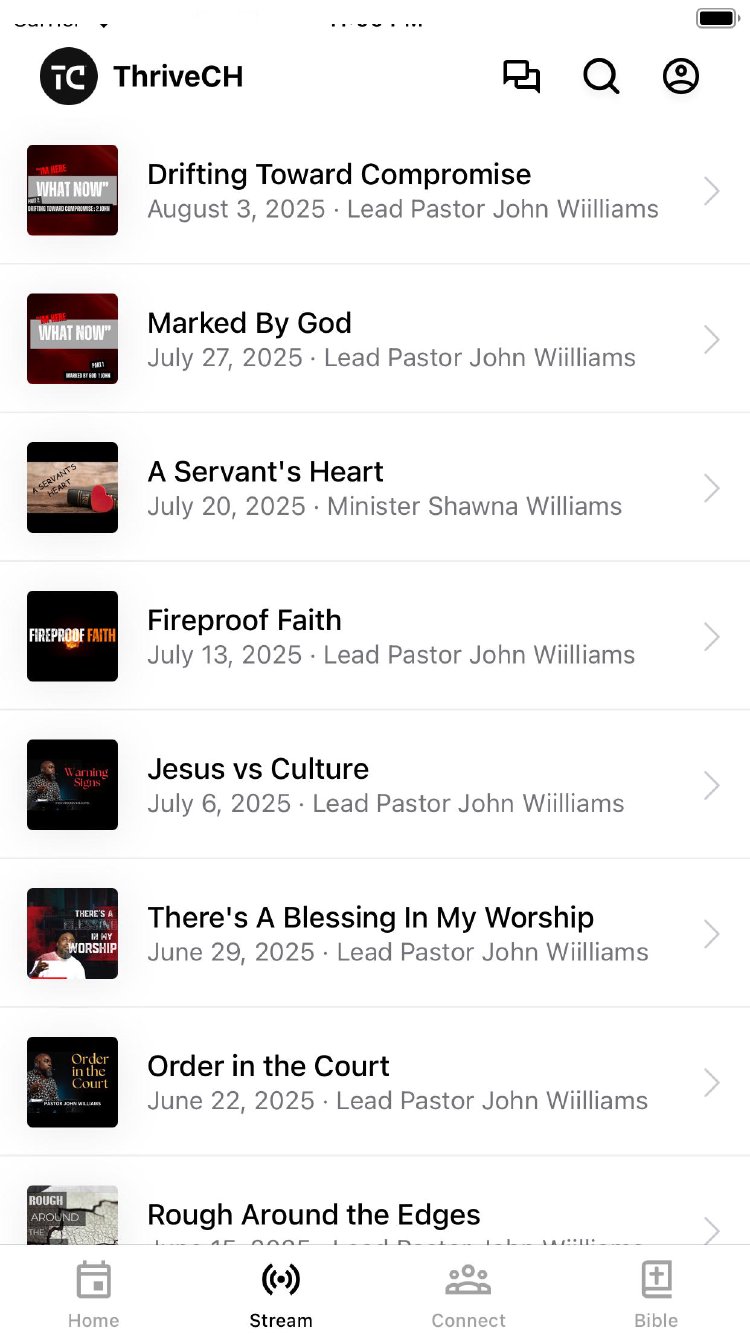Viewport: 750px width, 1334px height.
Task: Open search from the top bar
Action: [x=601, y=77]
